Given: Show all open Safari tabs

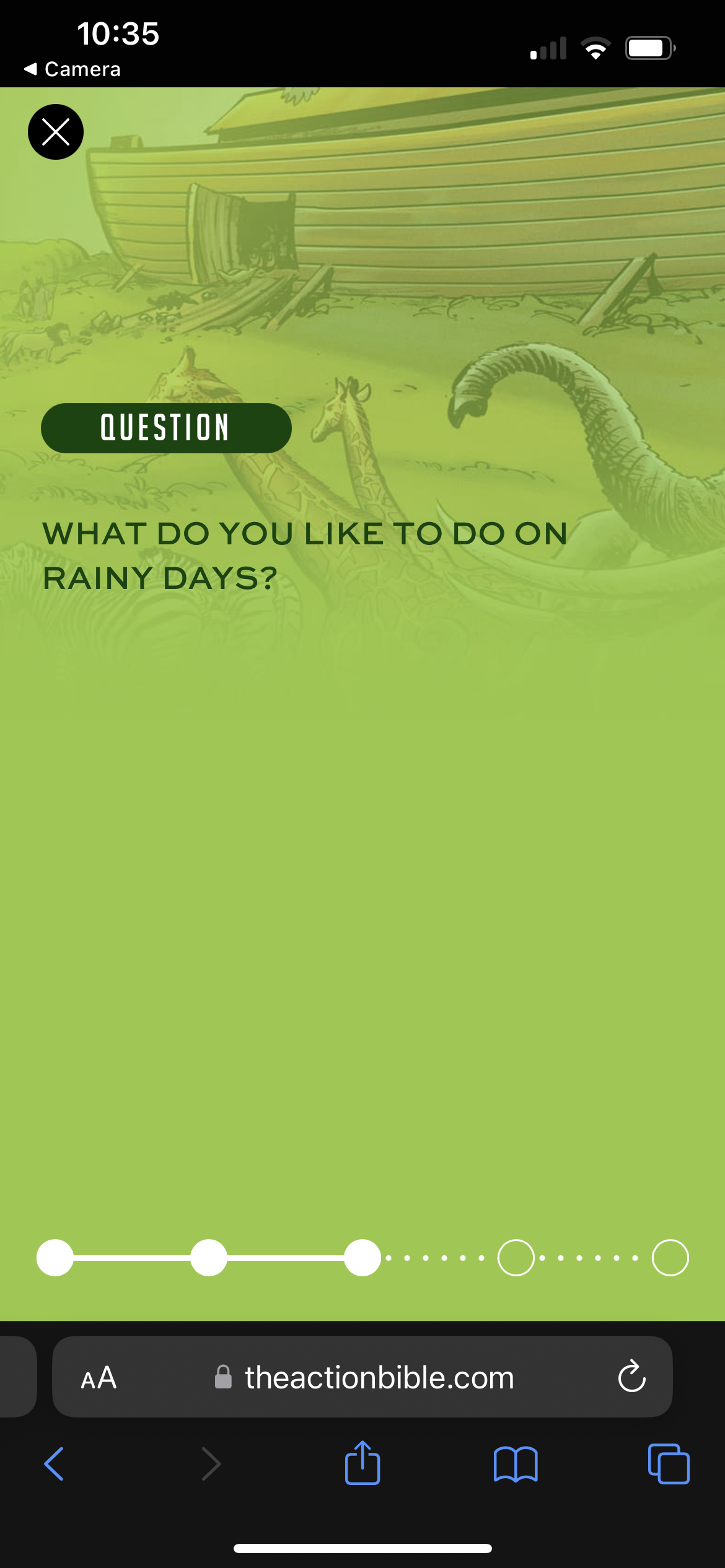Looking at the screenshot, I should click(669, 1464).
